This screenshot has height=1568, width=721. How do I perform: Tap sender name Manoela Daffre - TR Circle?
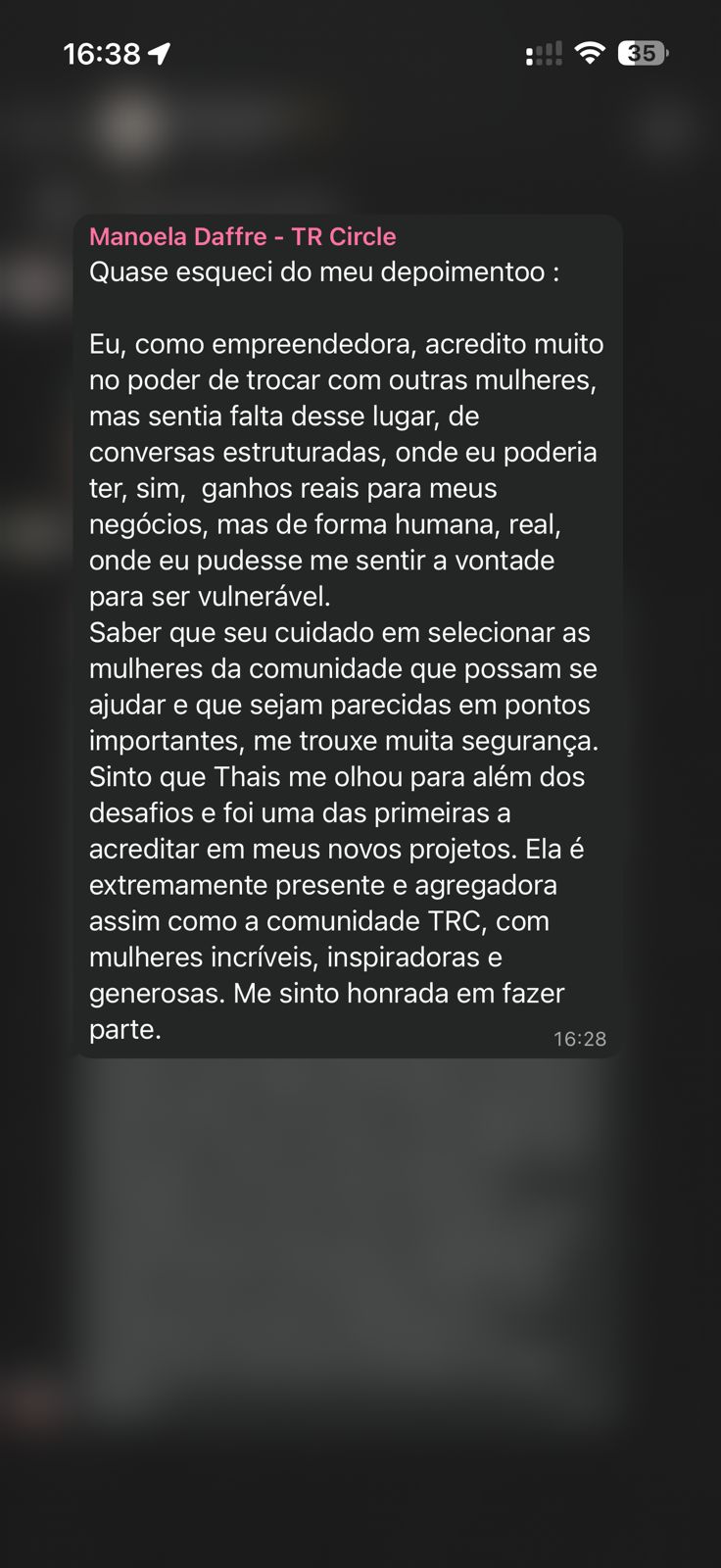(242, 236)
